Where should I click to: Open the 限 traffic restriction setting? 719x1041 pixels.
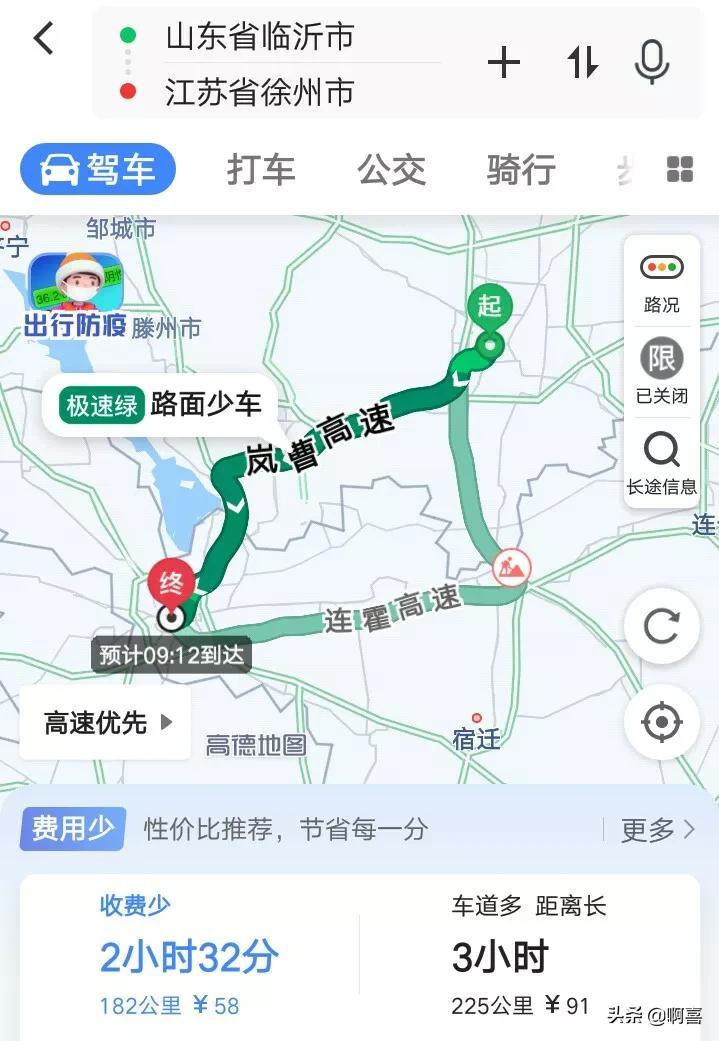tap(661, 370)
